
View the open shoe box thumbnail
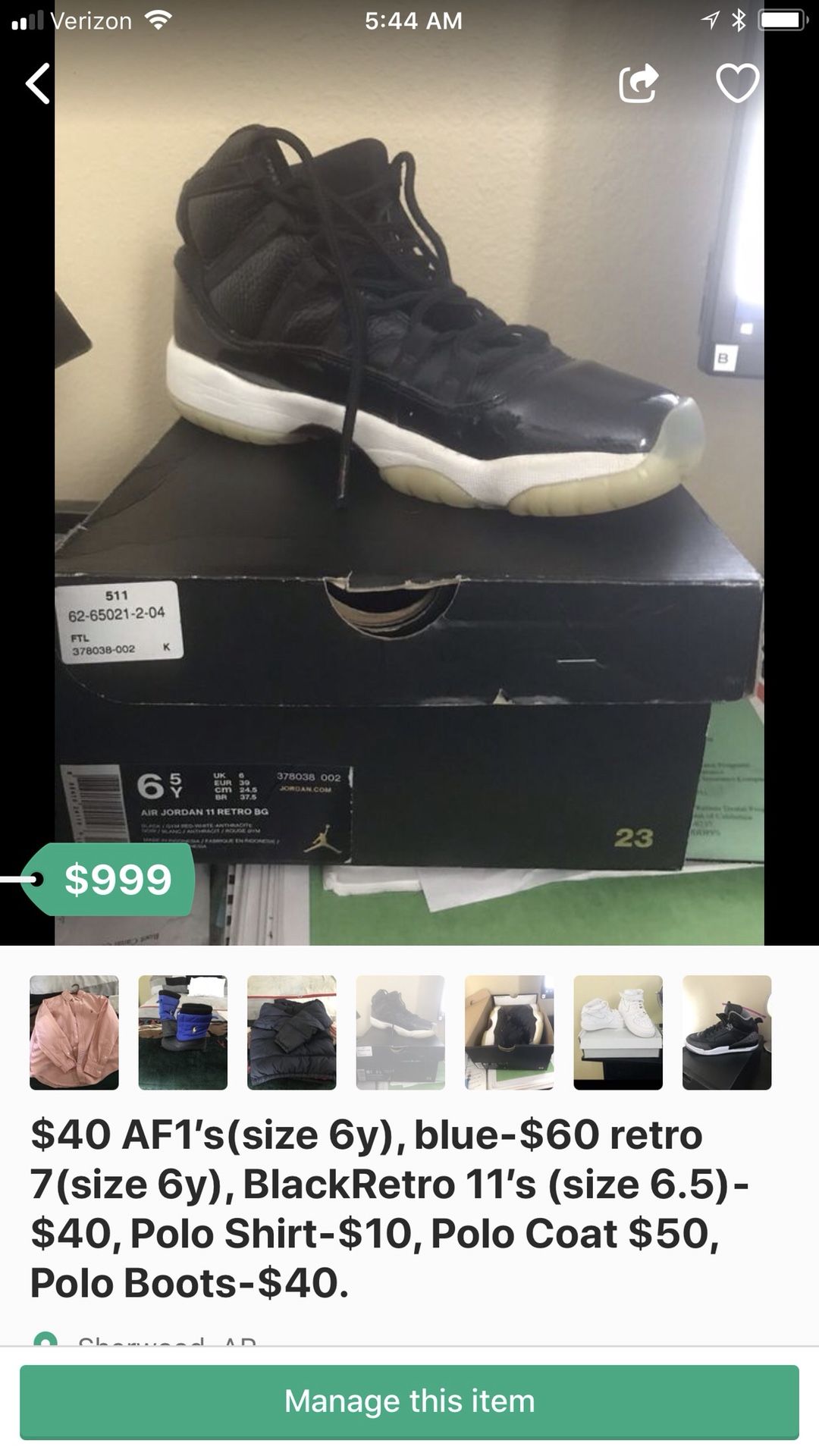click(x=510, y=1032)
